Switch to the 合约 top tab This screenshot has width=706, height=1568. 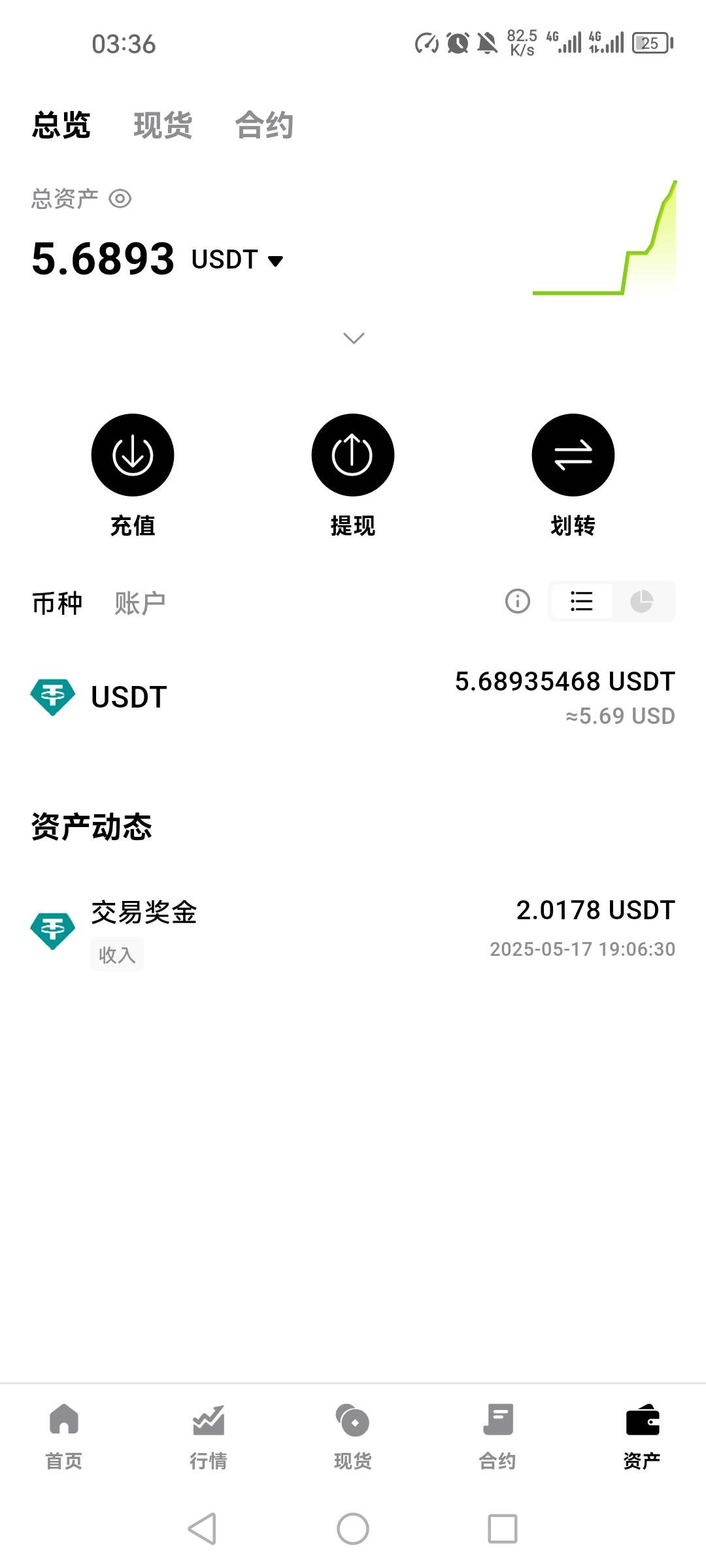(264, 125)
